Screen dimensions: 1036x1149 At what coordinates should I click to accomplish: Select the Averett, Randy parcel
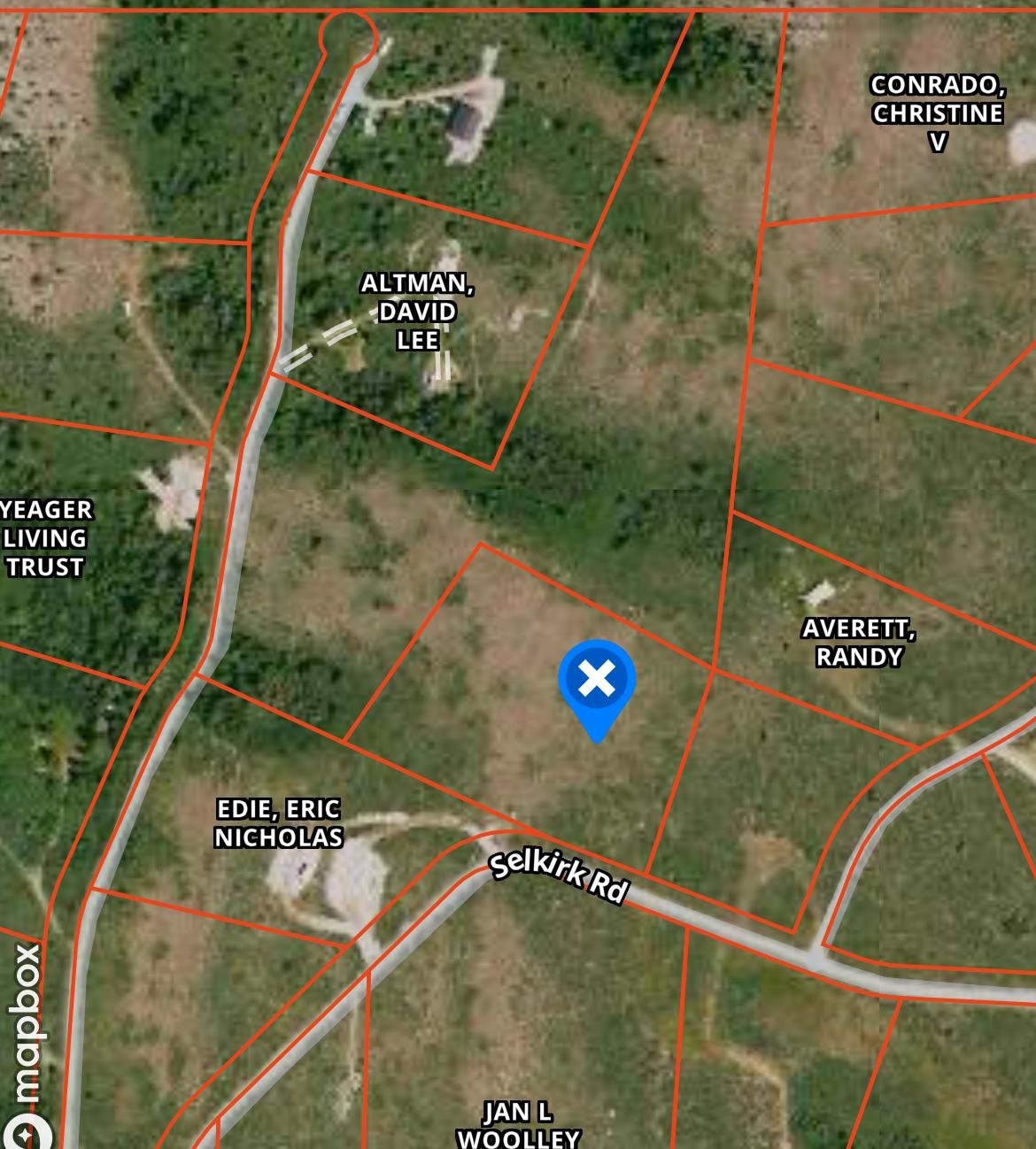tap(858, 643)
